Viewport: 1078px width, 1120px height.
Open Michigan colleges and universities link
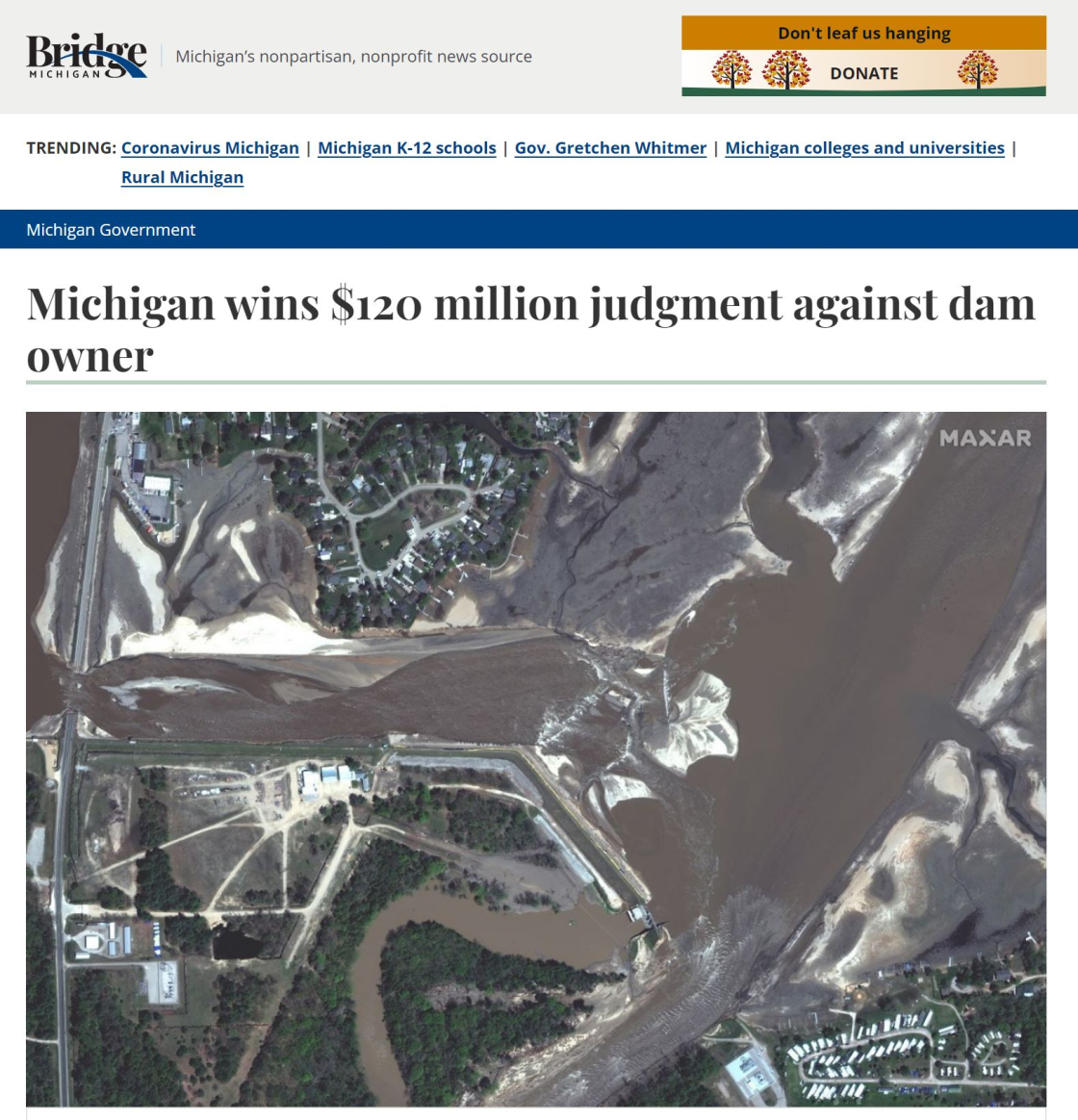point(864,147)
